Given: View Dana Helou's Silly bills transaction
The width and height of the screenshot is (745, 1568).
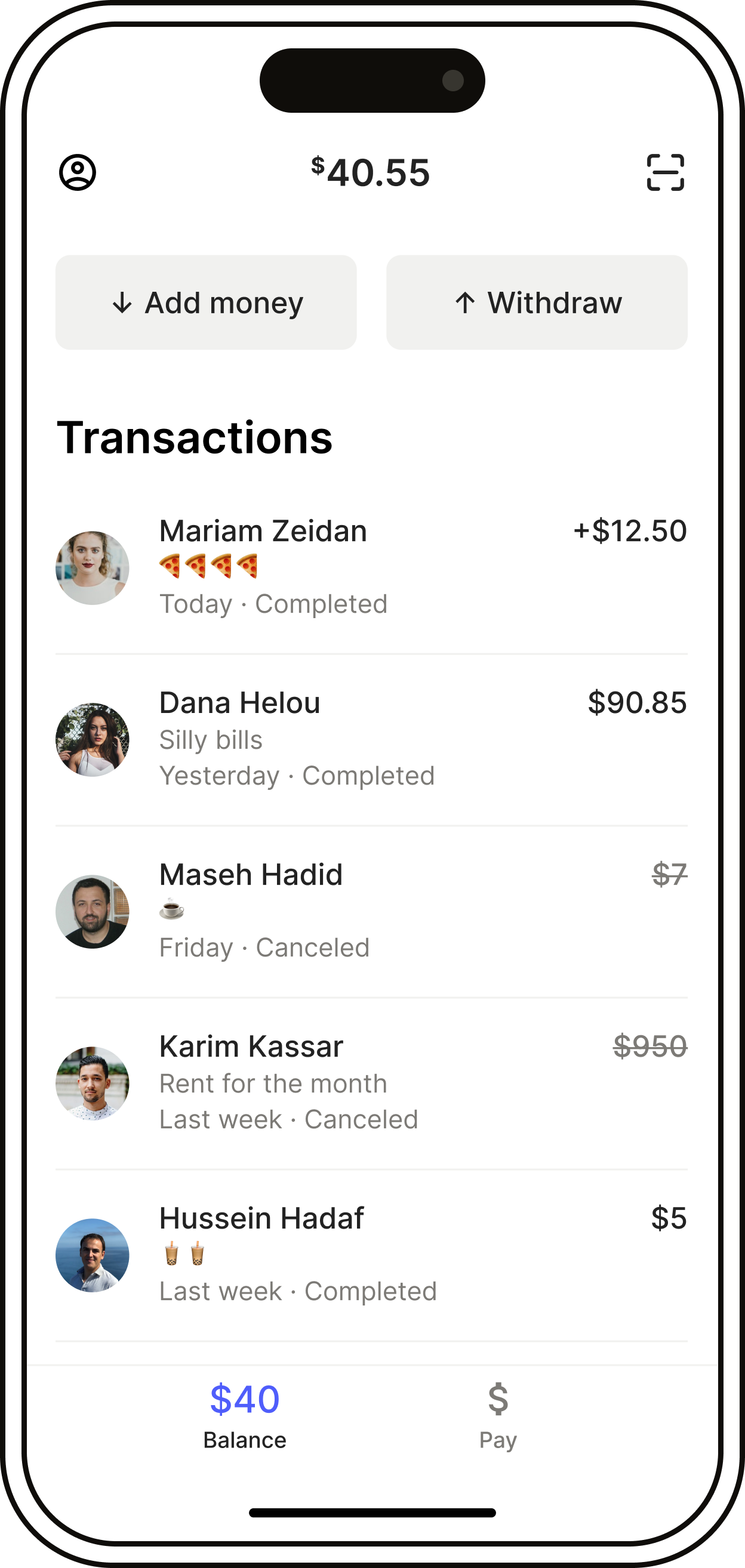Looking at the screenshot, I should pyautogui.click(x=371, y=739).
